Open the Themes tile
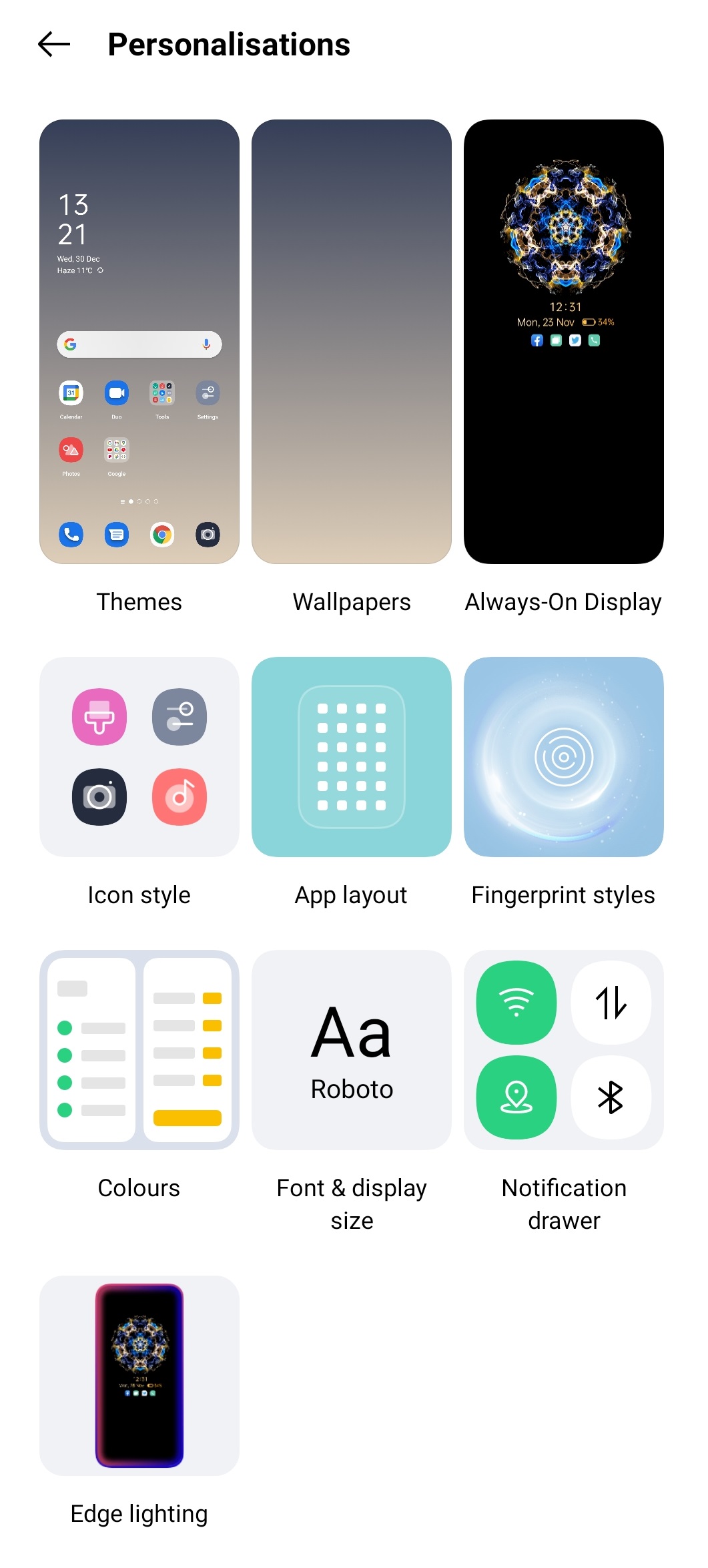708x1568 pixels. (139, 342)
